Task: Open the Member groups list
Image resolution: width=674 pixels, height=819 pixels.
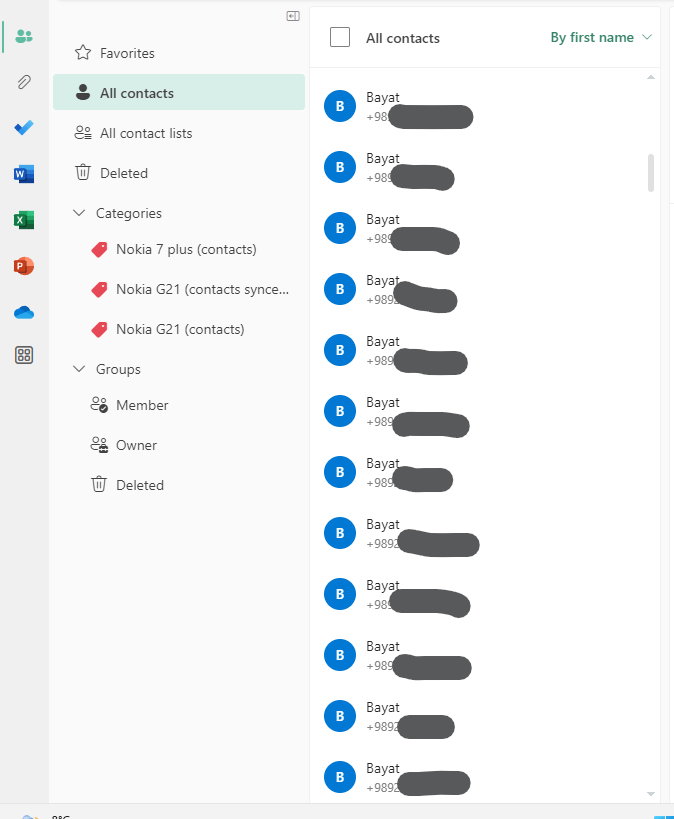Action: 142,405
